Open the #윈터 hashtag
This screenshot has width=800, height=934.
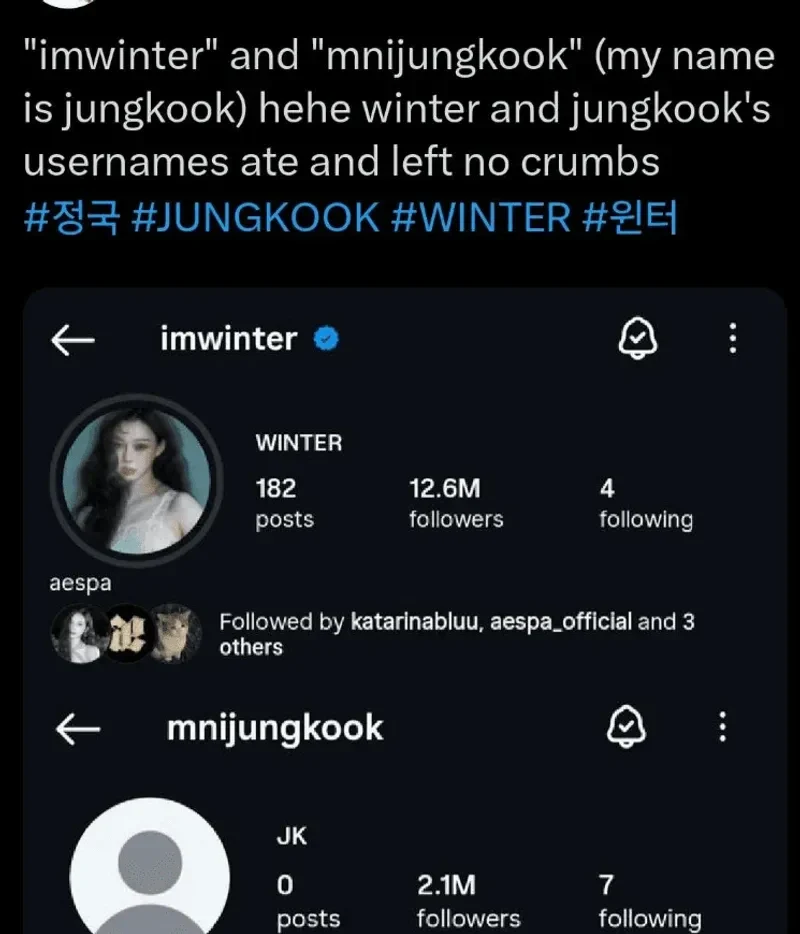coord(631,217)
